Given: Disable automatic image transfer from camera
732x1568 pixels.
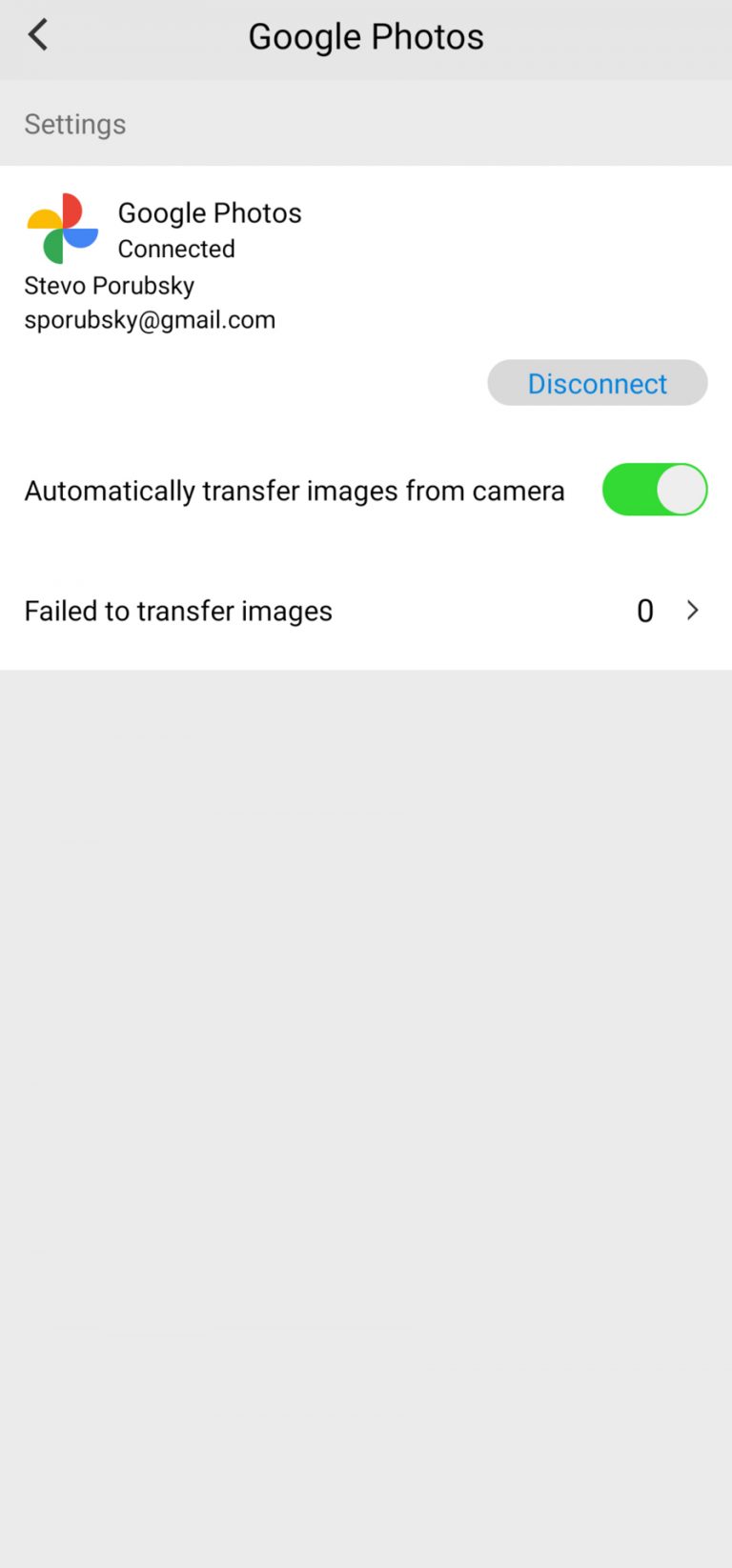Looking at the screenshot, I should pos(655,490).
